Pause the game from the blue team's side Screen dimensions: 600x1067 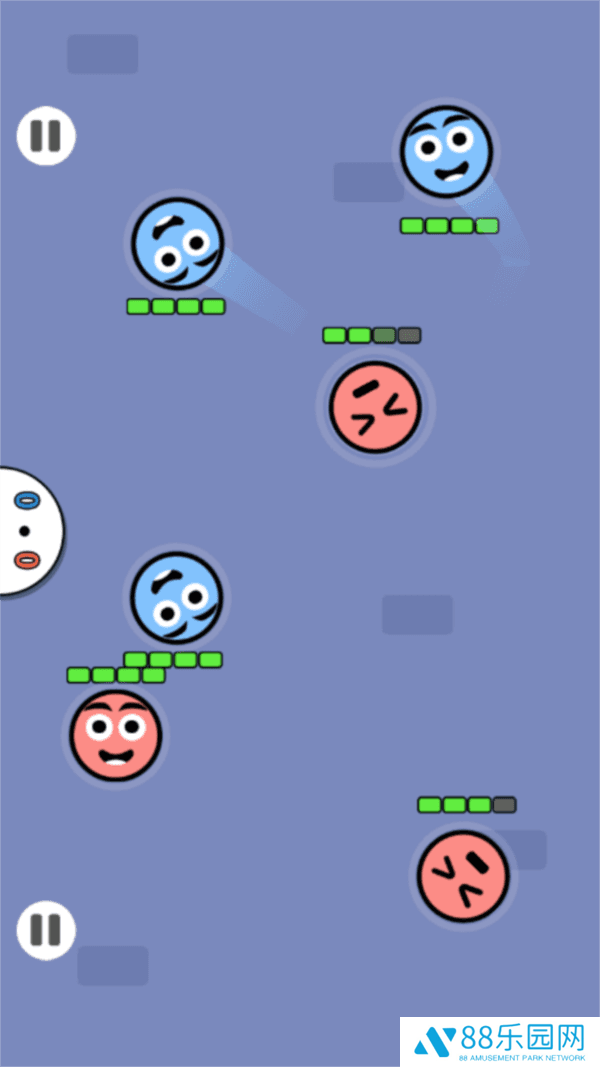pos(46,136)
